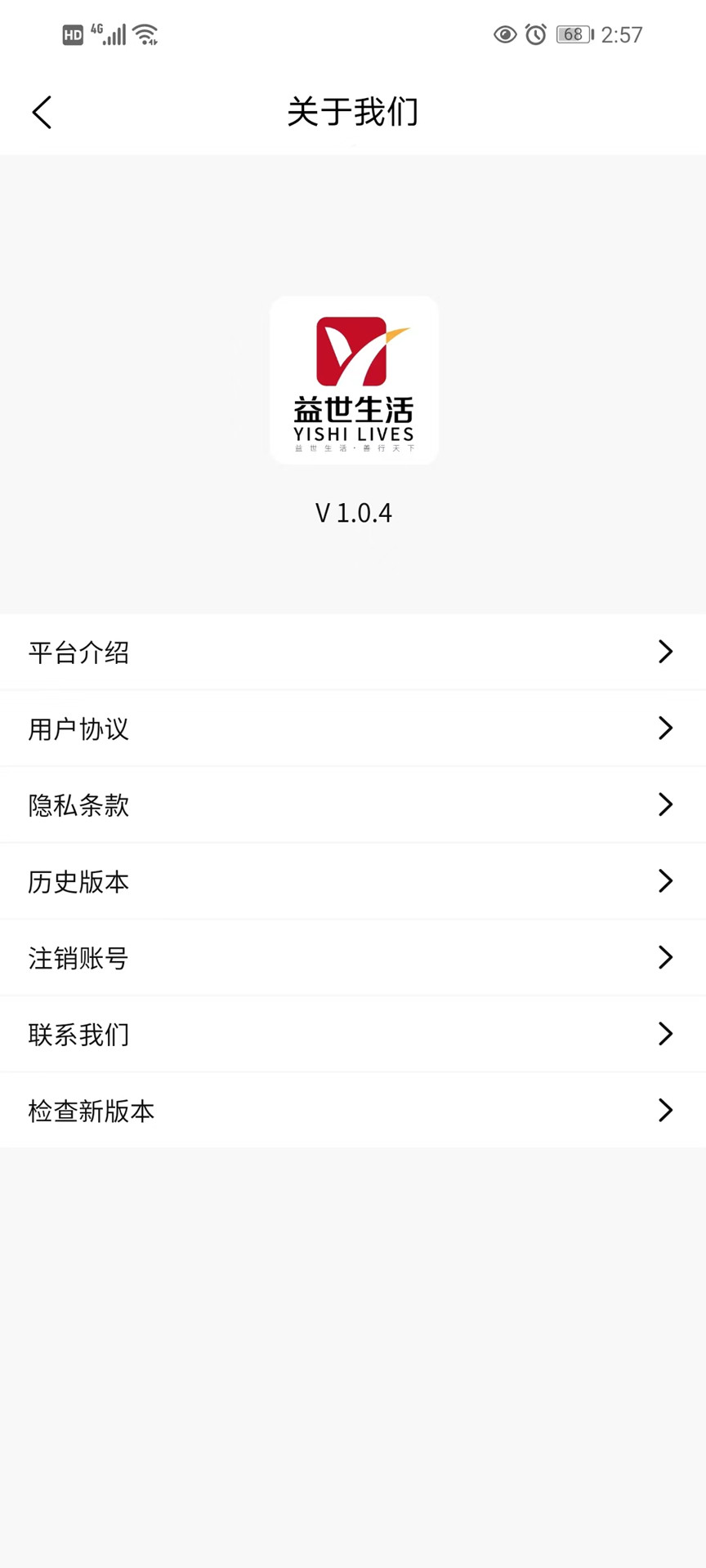Screen dimensions: 706x1568
Task: Select the 隐私条款 privacy entry
Action: pyautogui.click(x=77, y=804)
